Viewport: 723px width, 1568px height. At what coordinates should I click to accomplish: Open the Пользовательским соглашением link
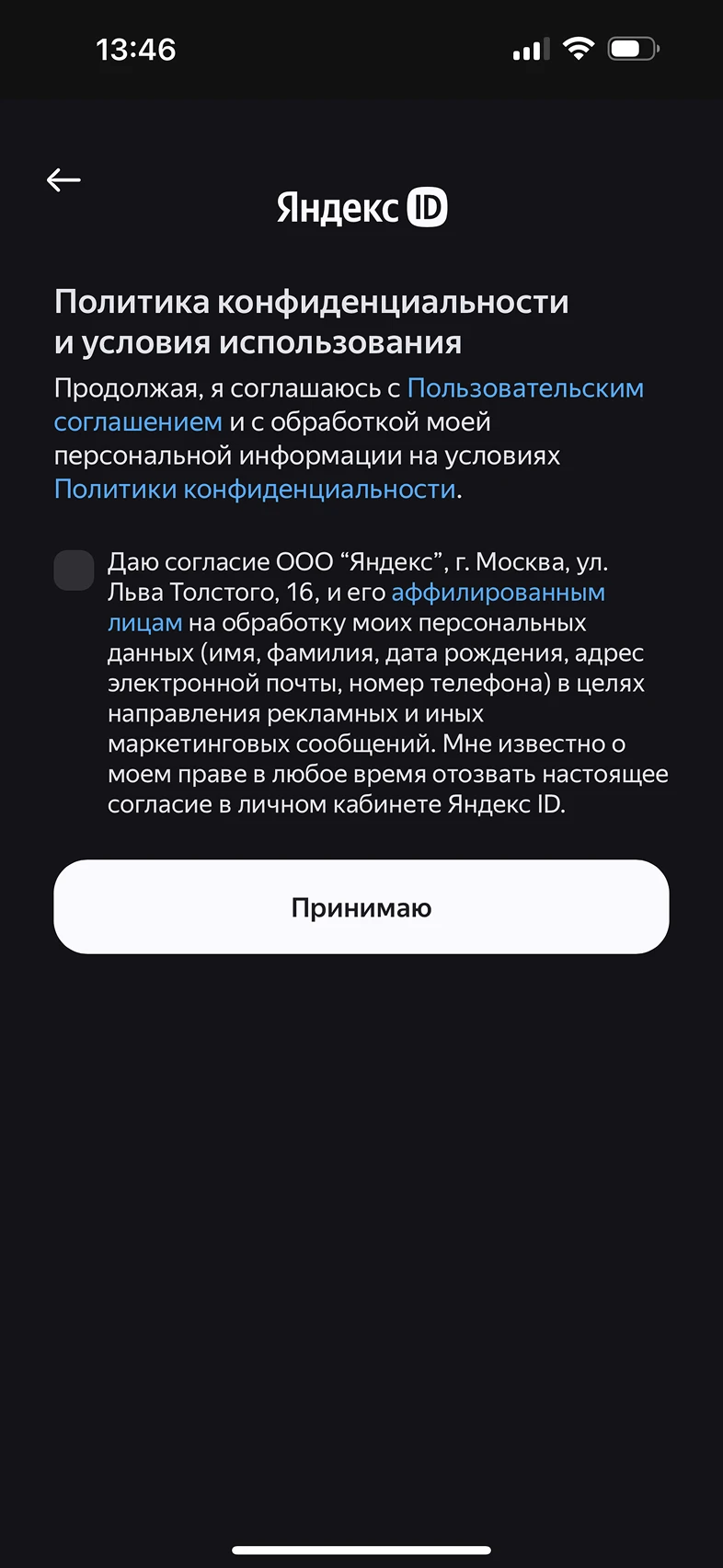[524, 388]
